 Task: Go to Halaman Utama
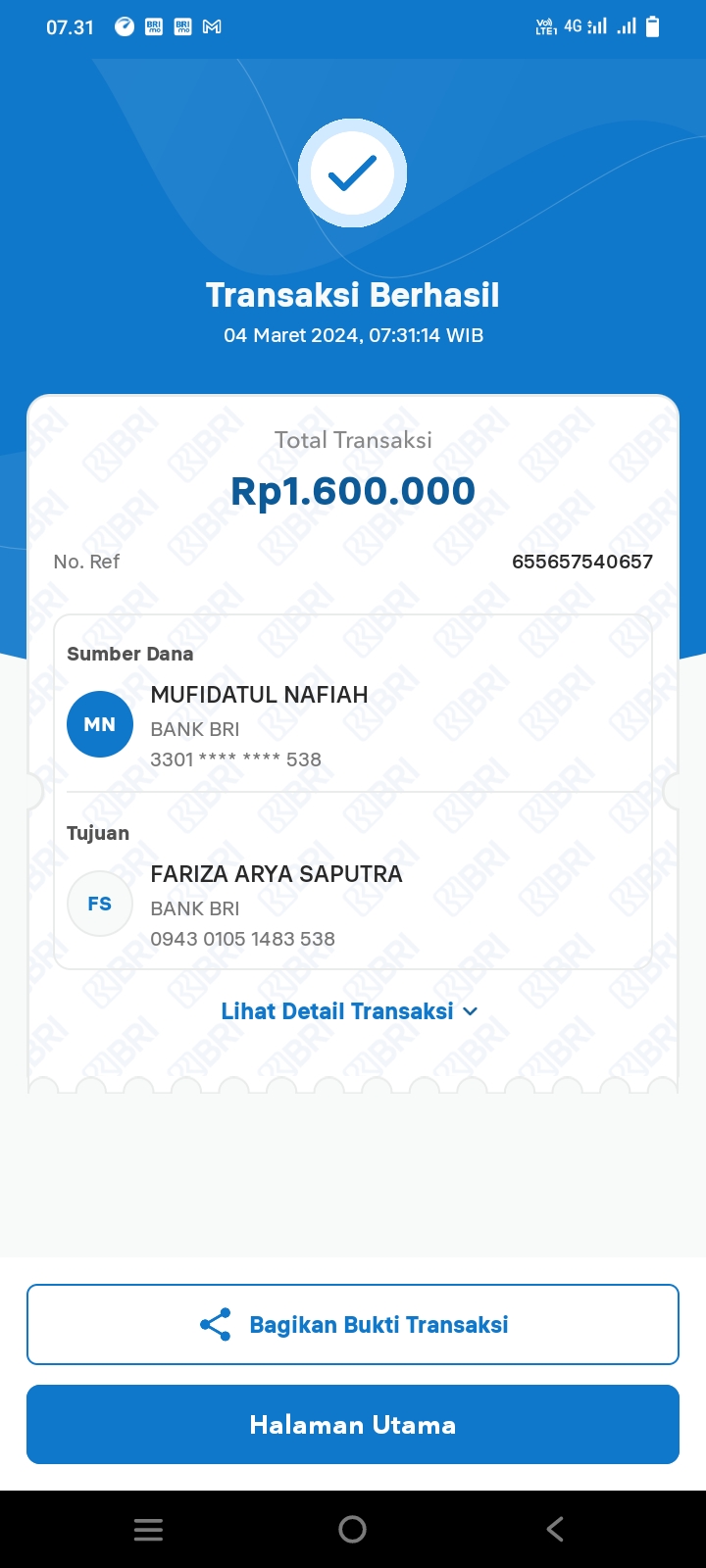[x=353, y=1424]
